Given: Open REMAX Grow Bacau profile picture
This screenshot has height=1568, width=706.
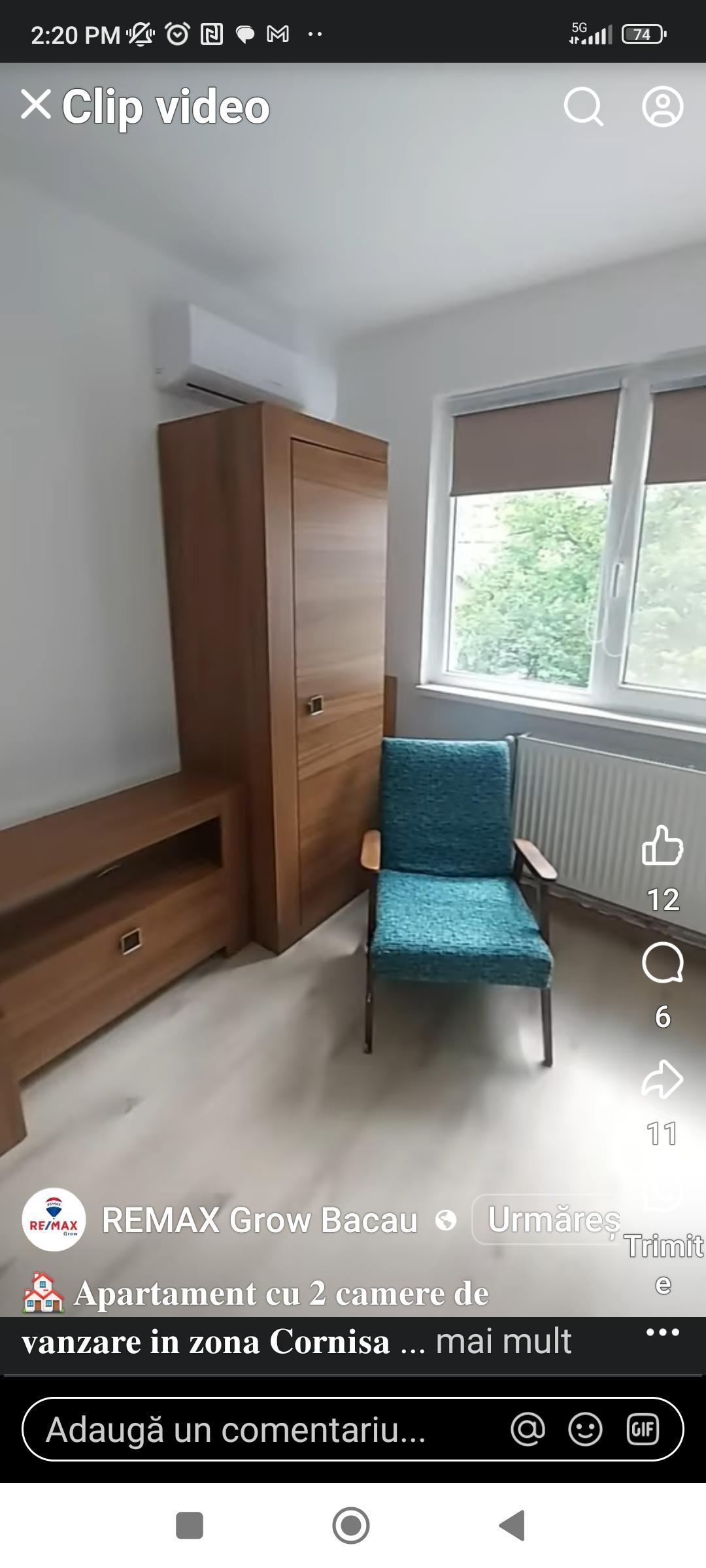Looking at the screenshot, I should [54, 1220].
